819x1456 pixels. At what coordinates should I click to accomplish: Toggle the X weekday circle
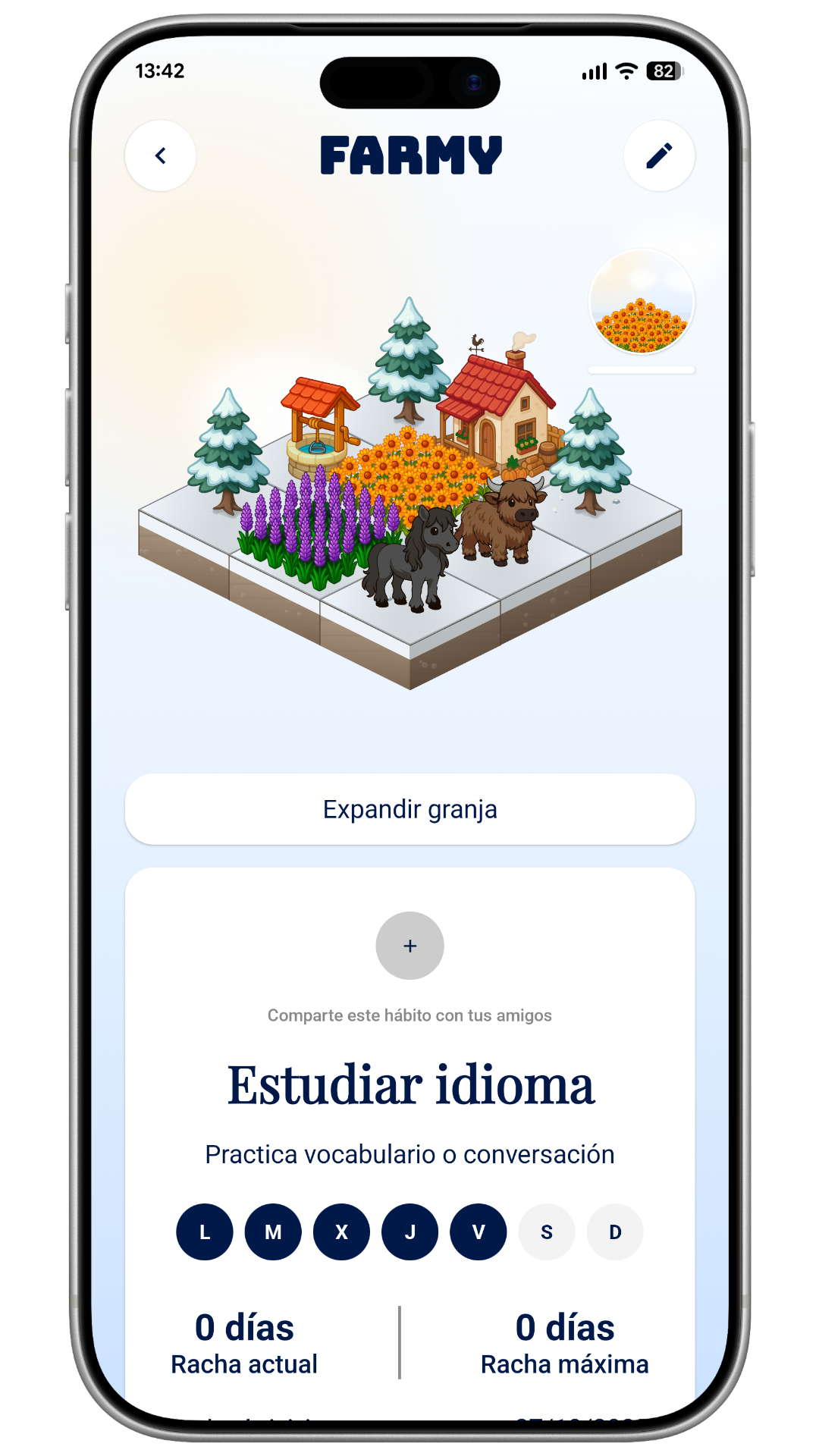point(341,1232)
